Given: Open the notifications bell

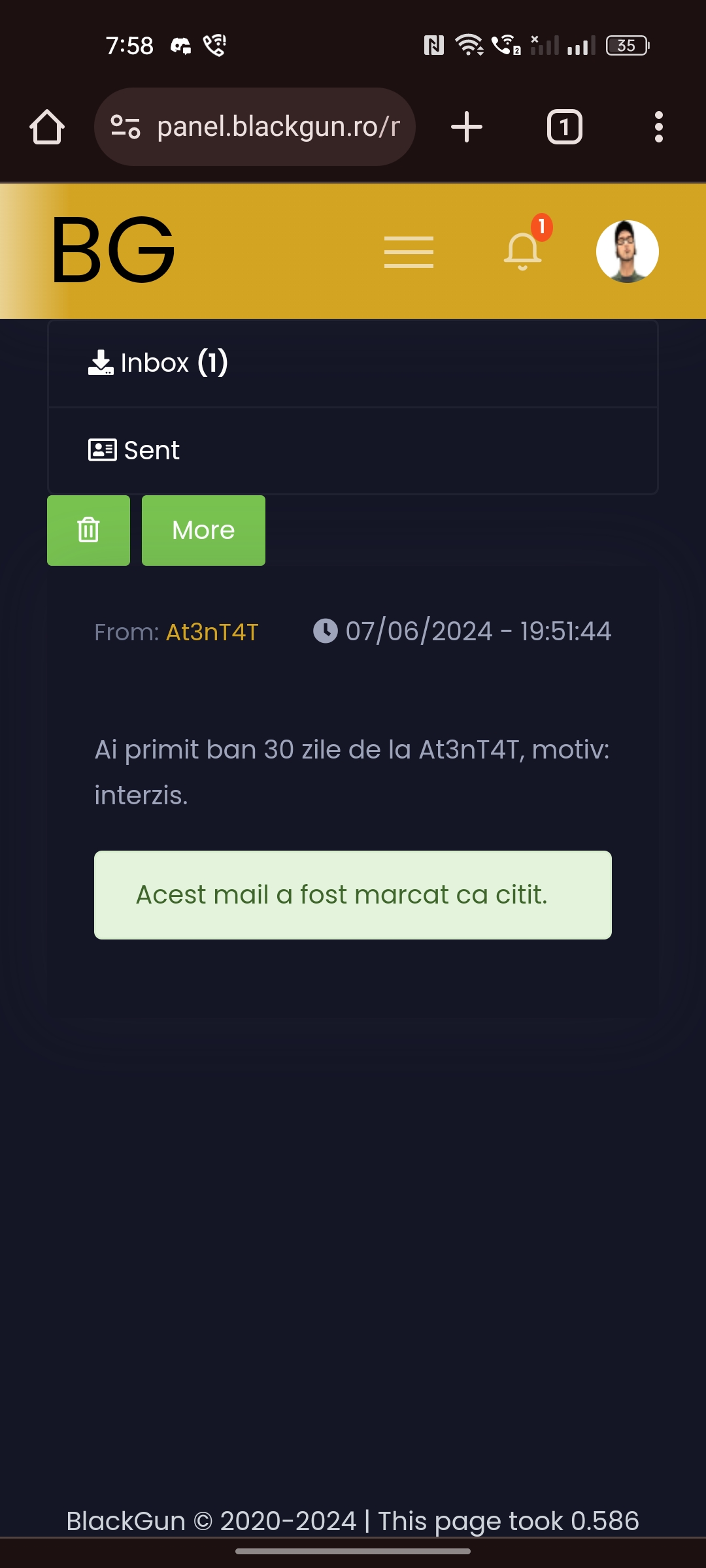Looking at the screenshot, I should tap(523, 251).
